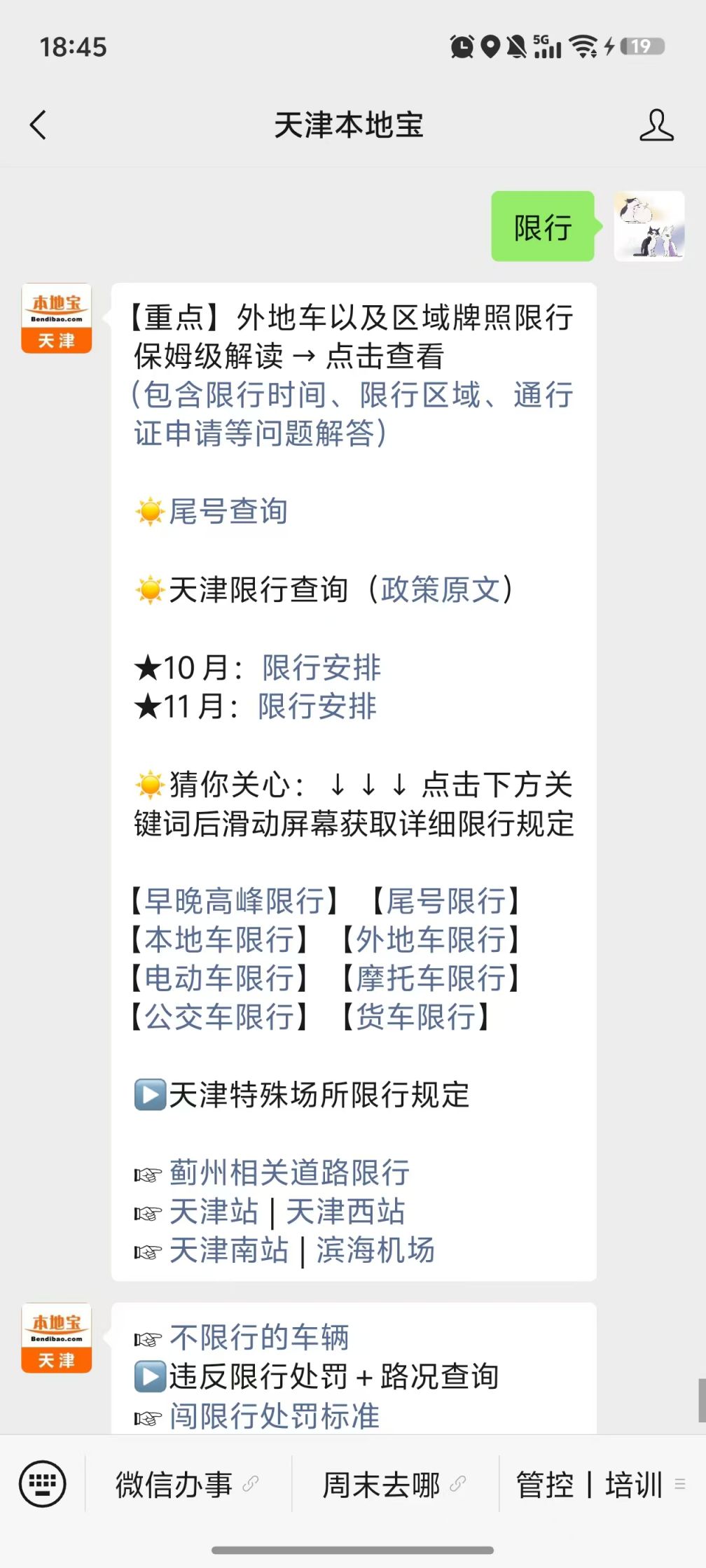This screenshot has width=706, height=1568.
Task: Switch to keyboard input mode
Action: click(x=43, y=1483)
